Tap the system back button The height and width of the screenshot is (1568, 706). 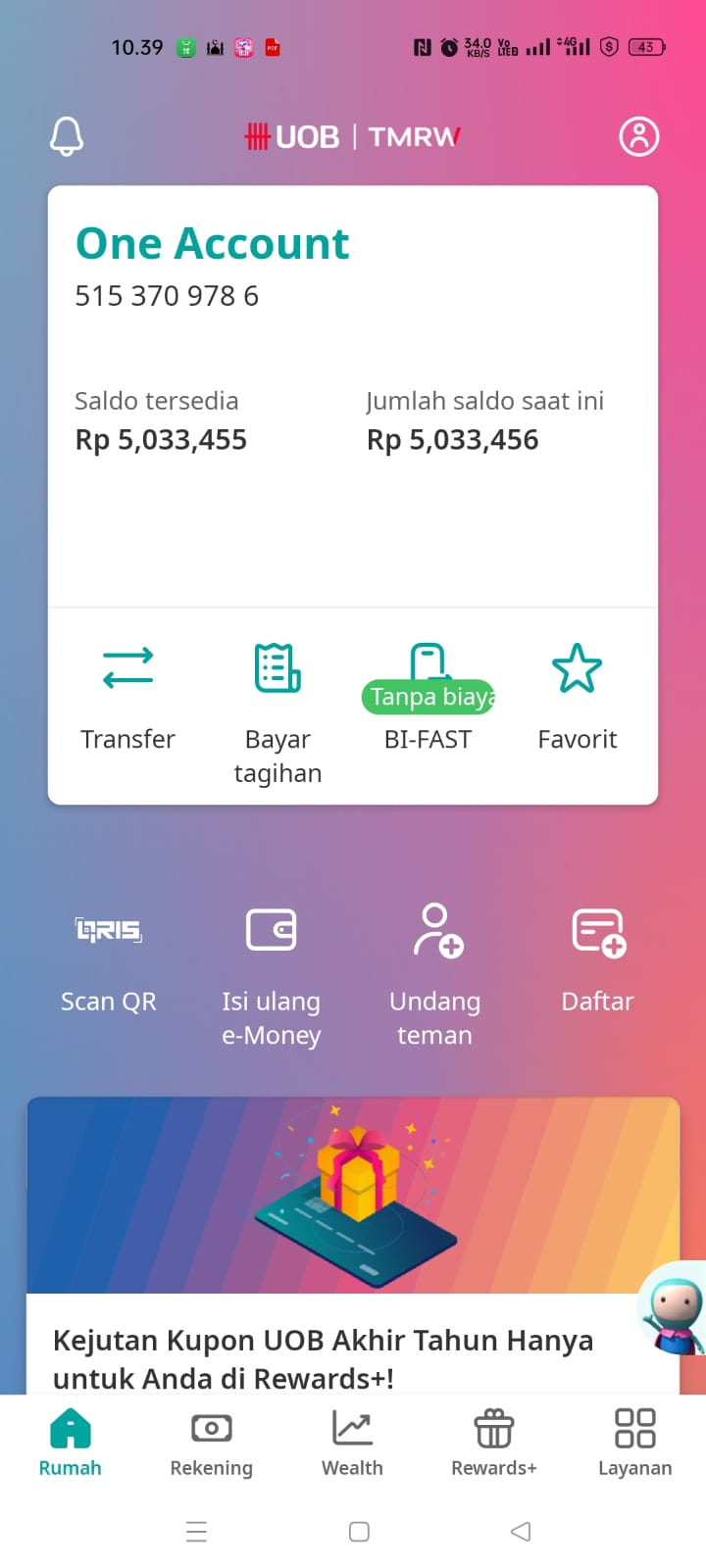click(521, 1531)
